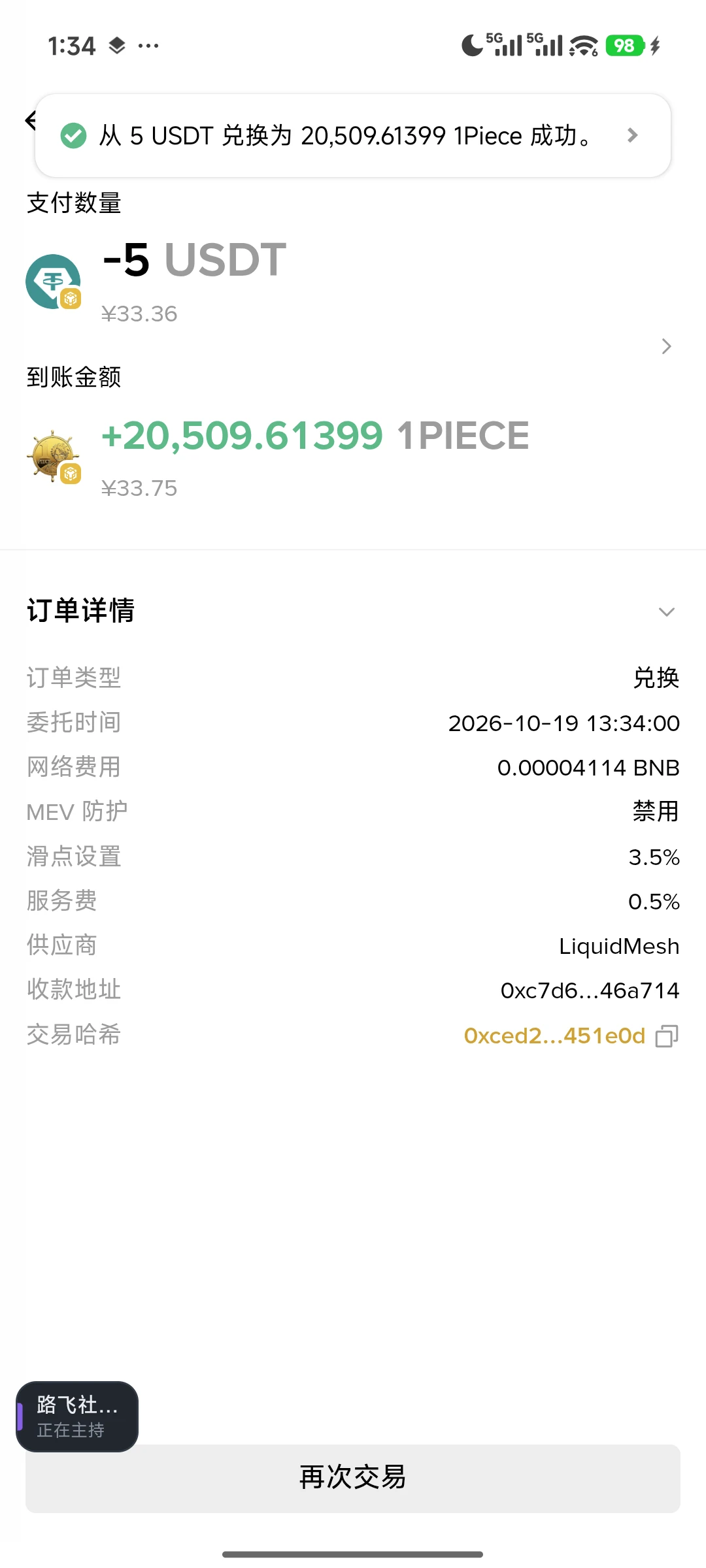Viewport: 706px width, 1568px height.
Task: Copy the transaction hash
Action: 667,1036
